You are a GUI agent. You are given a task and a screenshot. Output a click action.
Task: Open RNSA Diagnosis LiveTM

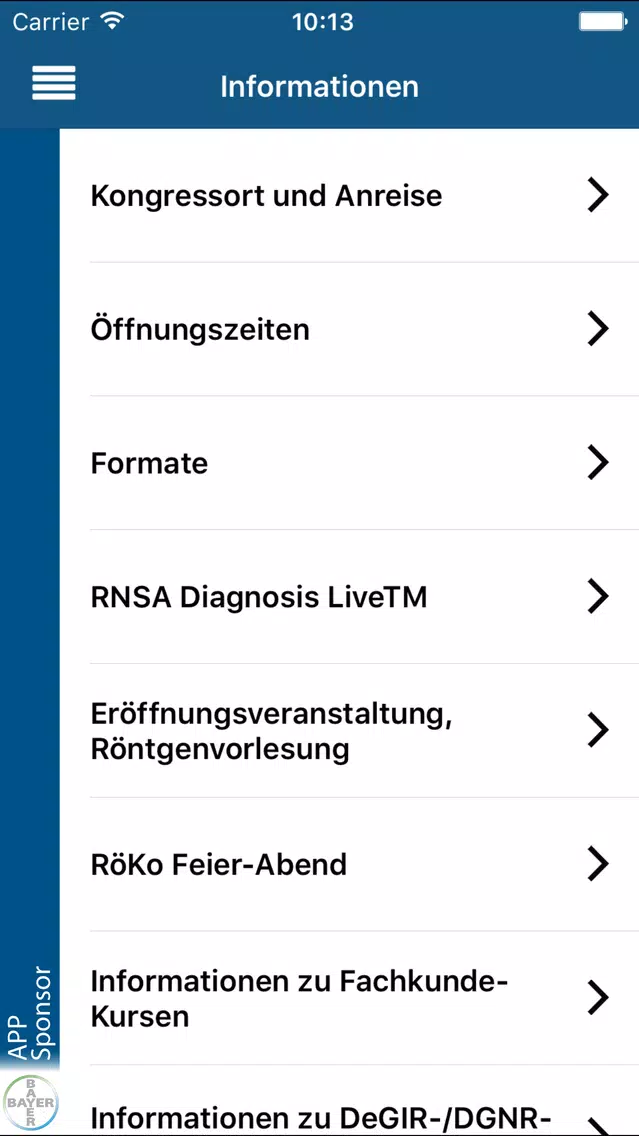point(349,597)
